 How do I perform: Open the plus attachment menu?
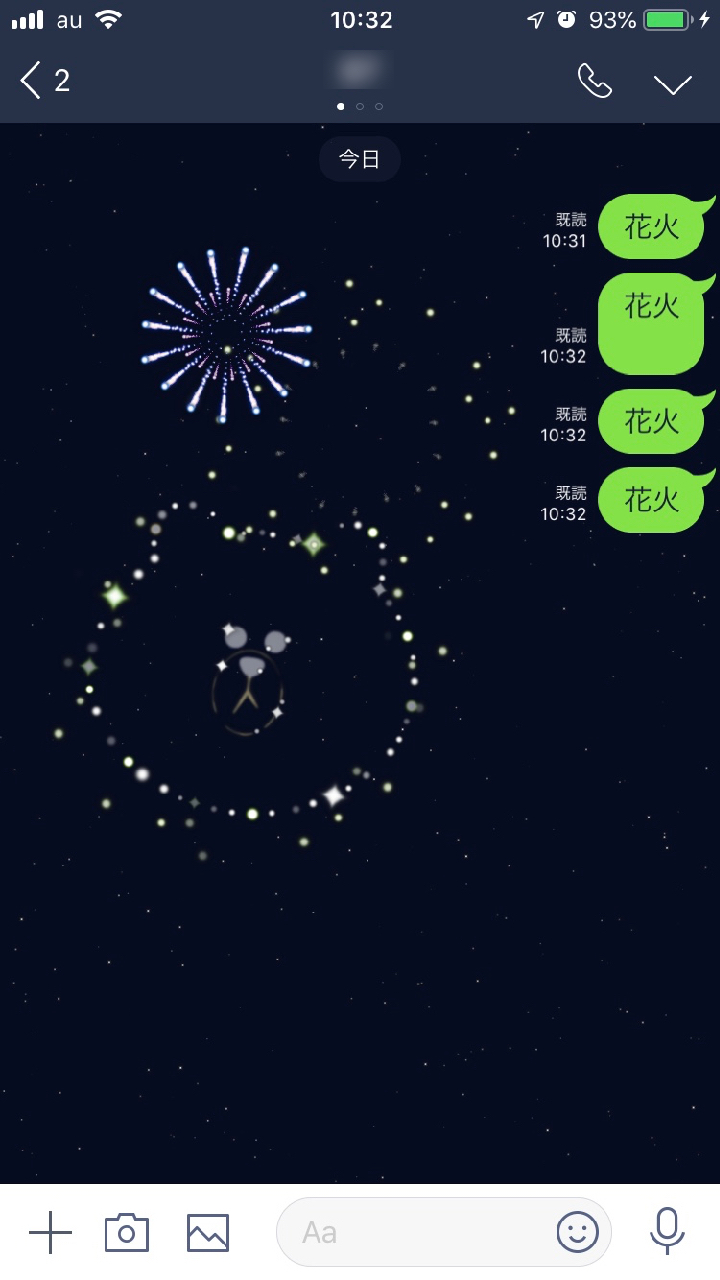coord(50,1232)
